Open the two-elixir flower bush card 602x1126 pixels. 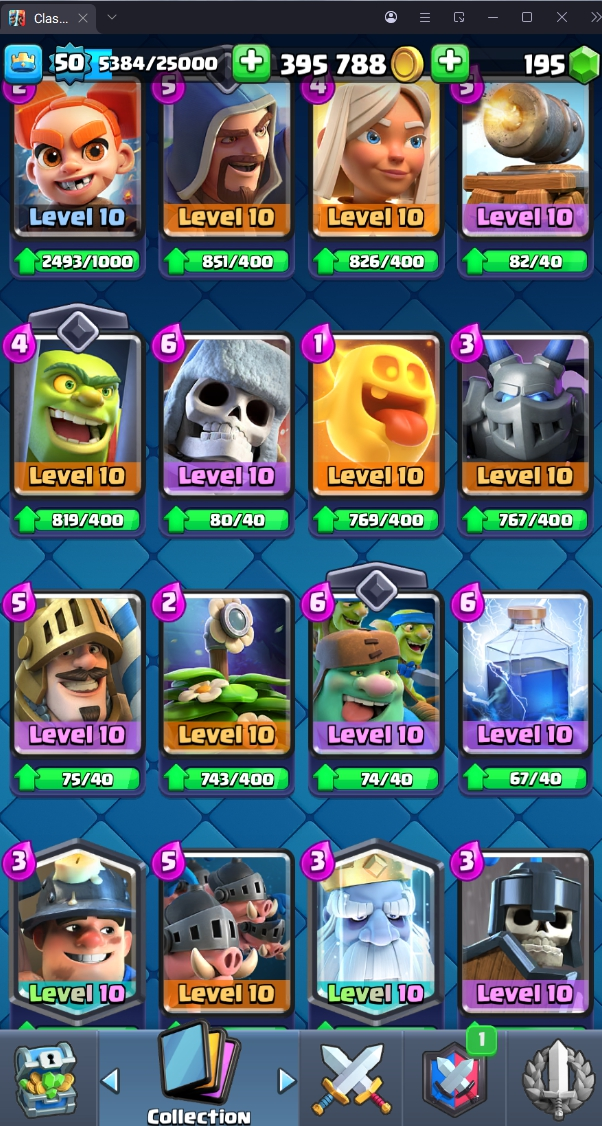(226, 678)
